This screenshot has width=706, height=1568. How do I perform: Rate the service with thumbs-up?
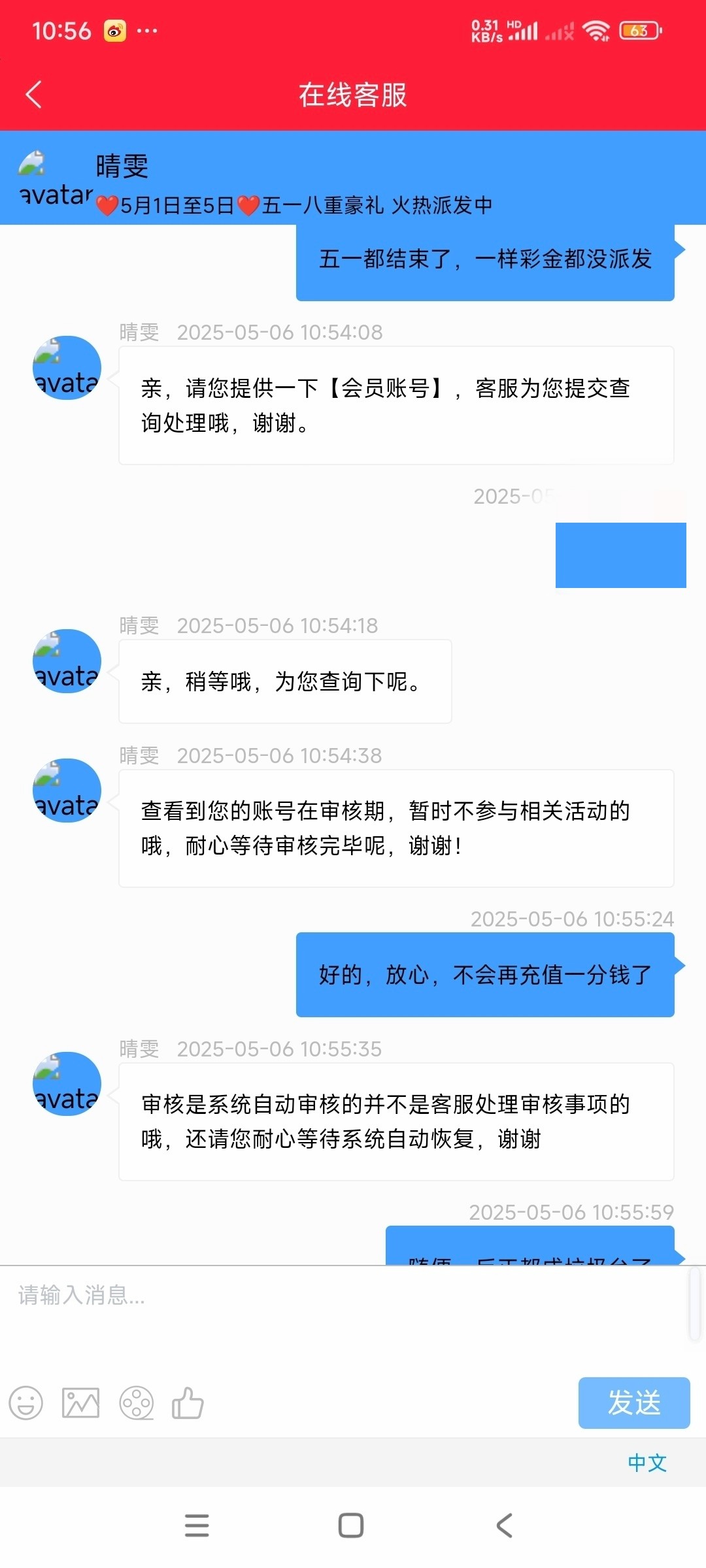click(188, 1403)
